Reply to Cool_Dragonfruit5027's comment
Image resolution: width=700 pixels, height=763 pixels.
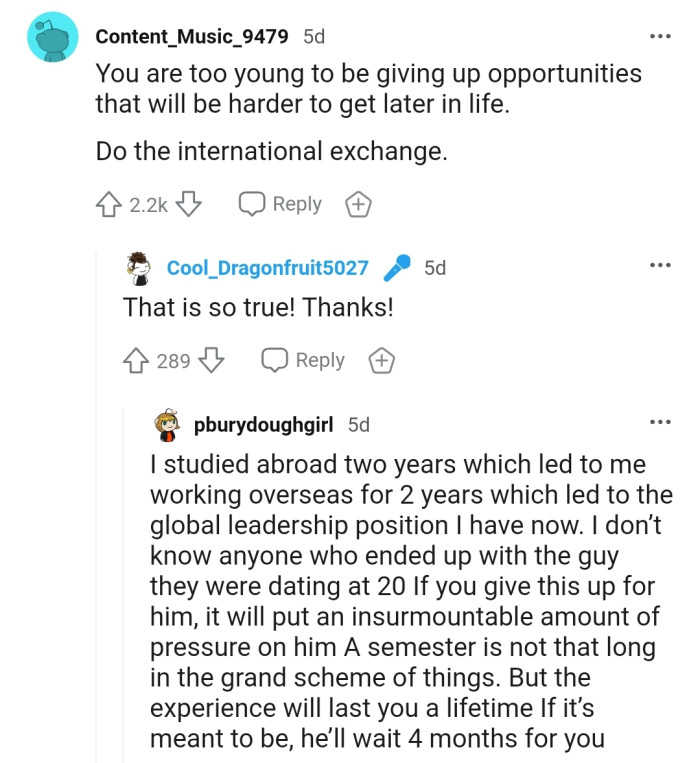(x=304, y=360)
